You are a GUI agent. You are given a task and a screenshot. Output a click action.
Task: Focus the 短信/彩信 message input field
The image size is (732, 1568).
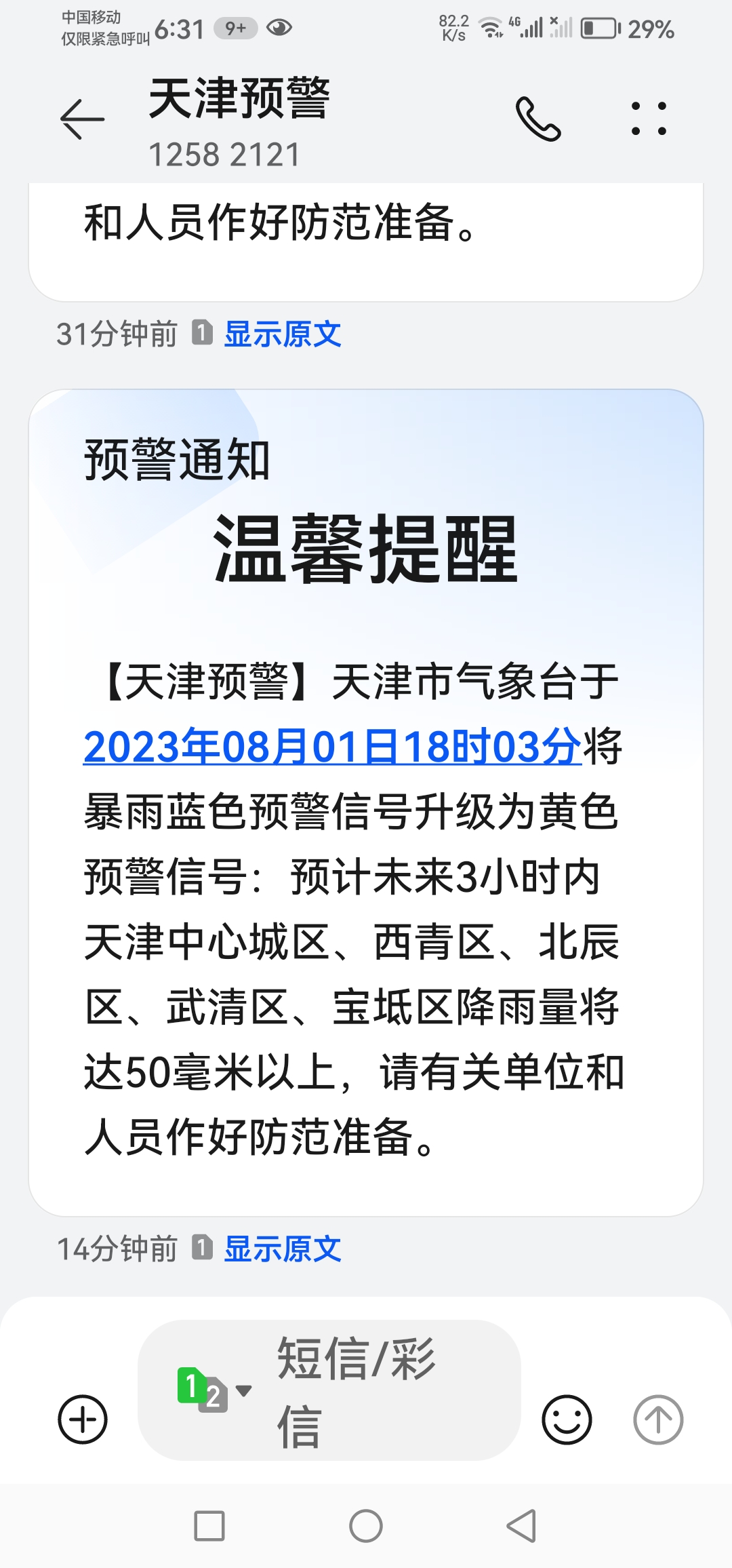pos(380,1390)
